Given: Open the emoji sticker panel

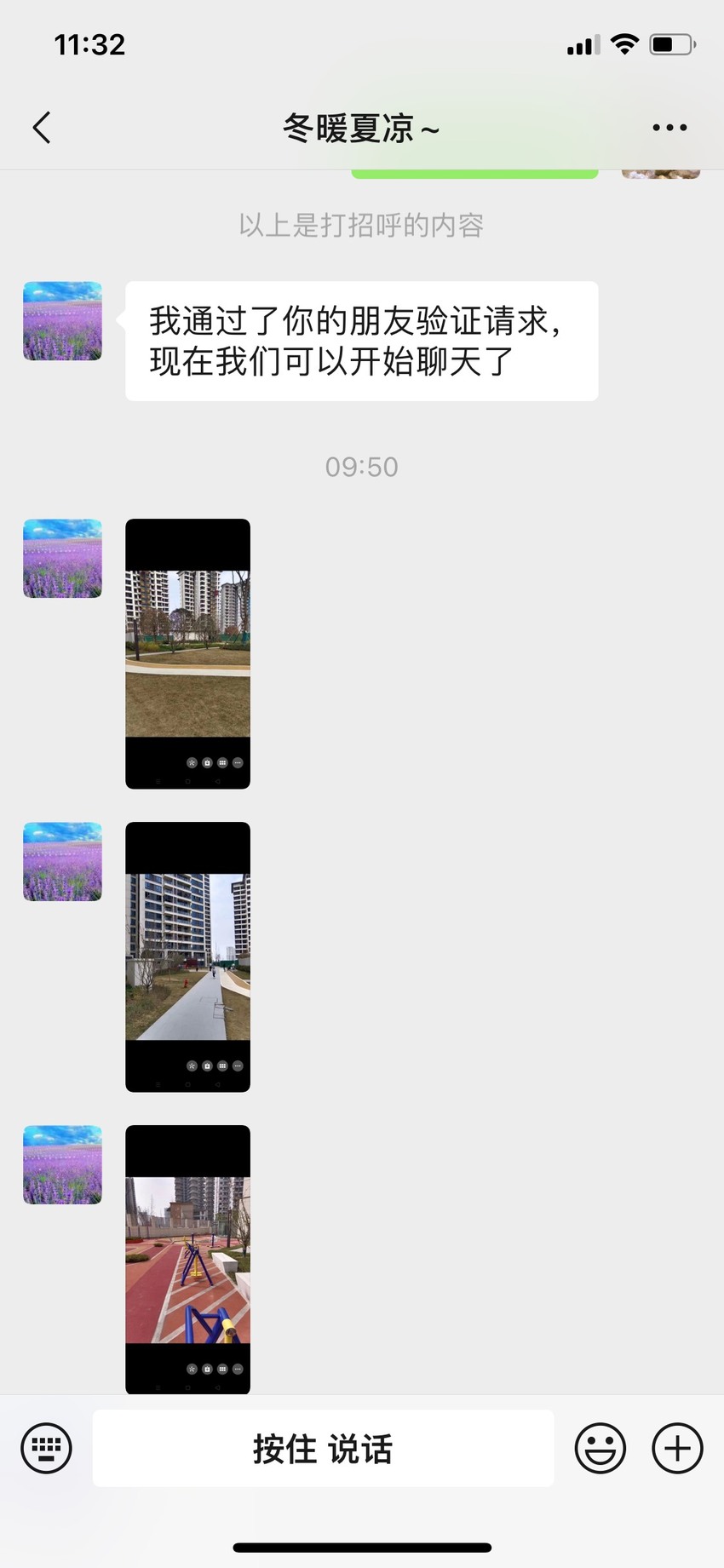Looking at the screenshot, I should pos(600,1448).
